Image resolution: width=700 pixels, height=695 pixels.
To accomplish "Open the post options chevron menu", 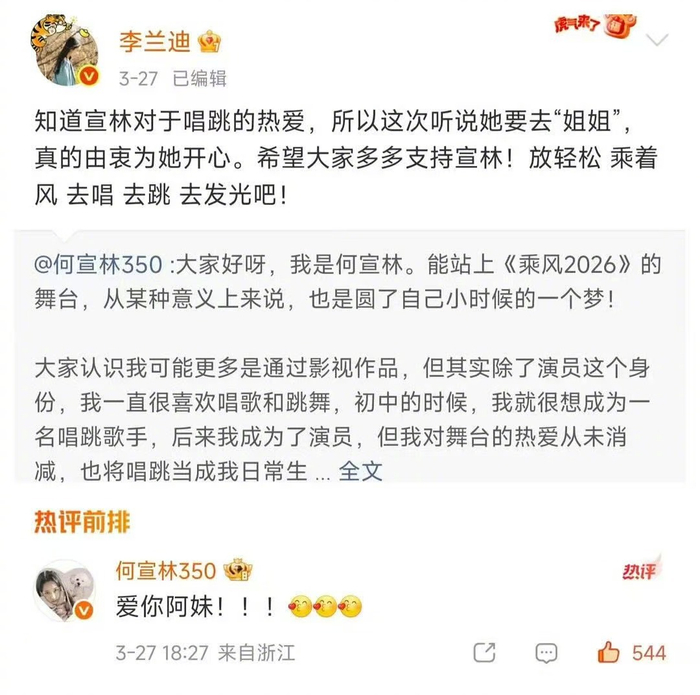I will point(657,41).
